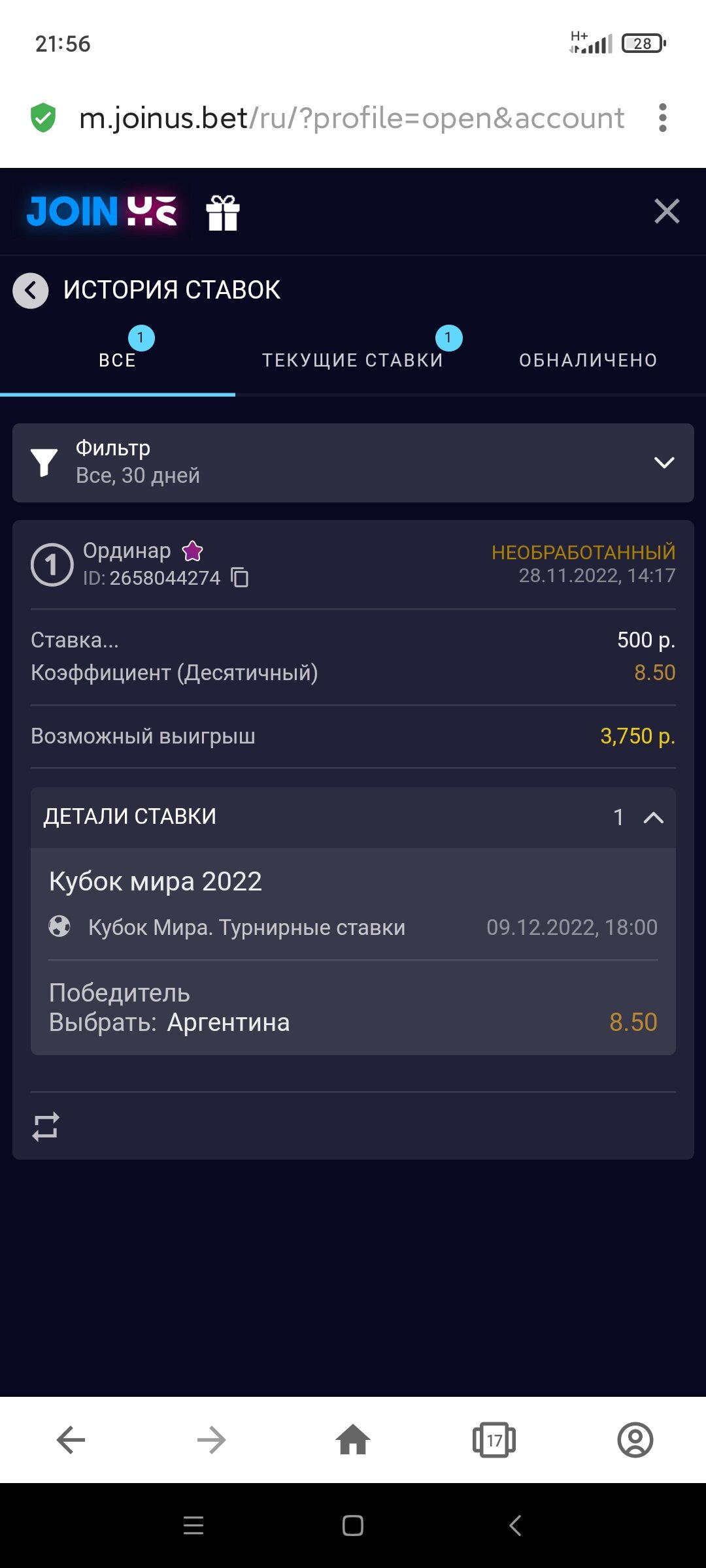Viewport: 706px width, 1568px height.
Task: Switch to the Текущие ставки tab
Action: pos(352,360)
